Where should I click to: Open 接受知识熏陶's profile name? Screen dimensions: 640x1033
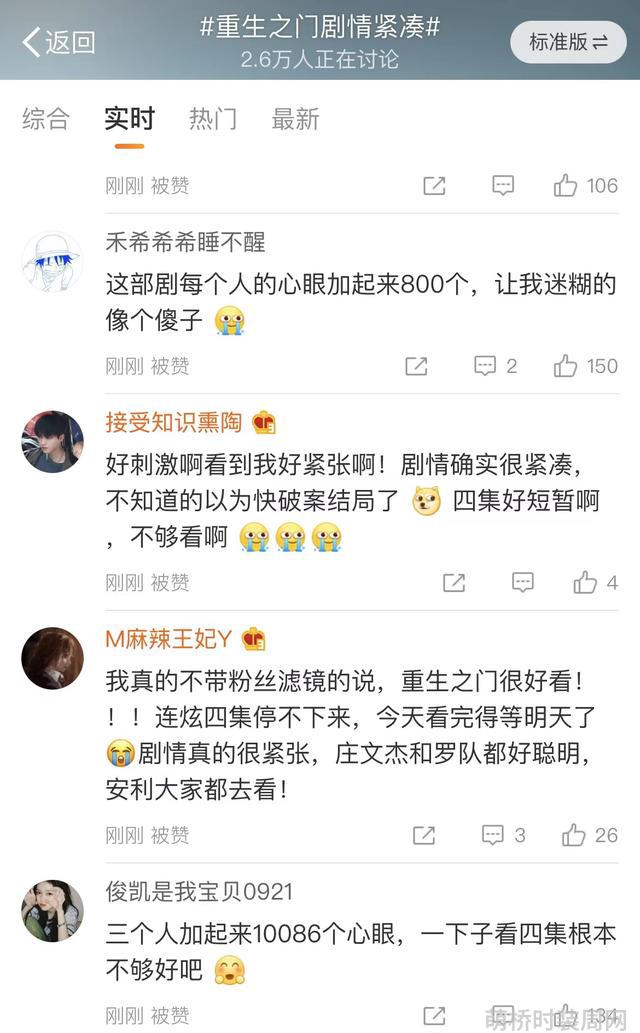pos(174,422)
